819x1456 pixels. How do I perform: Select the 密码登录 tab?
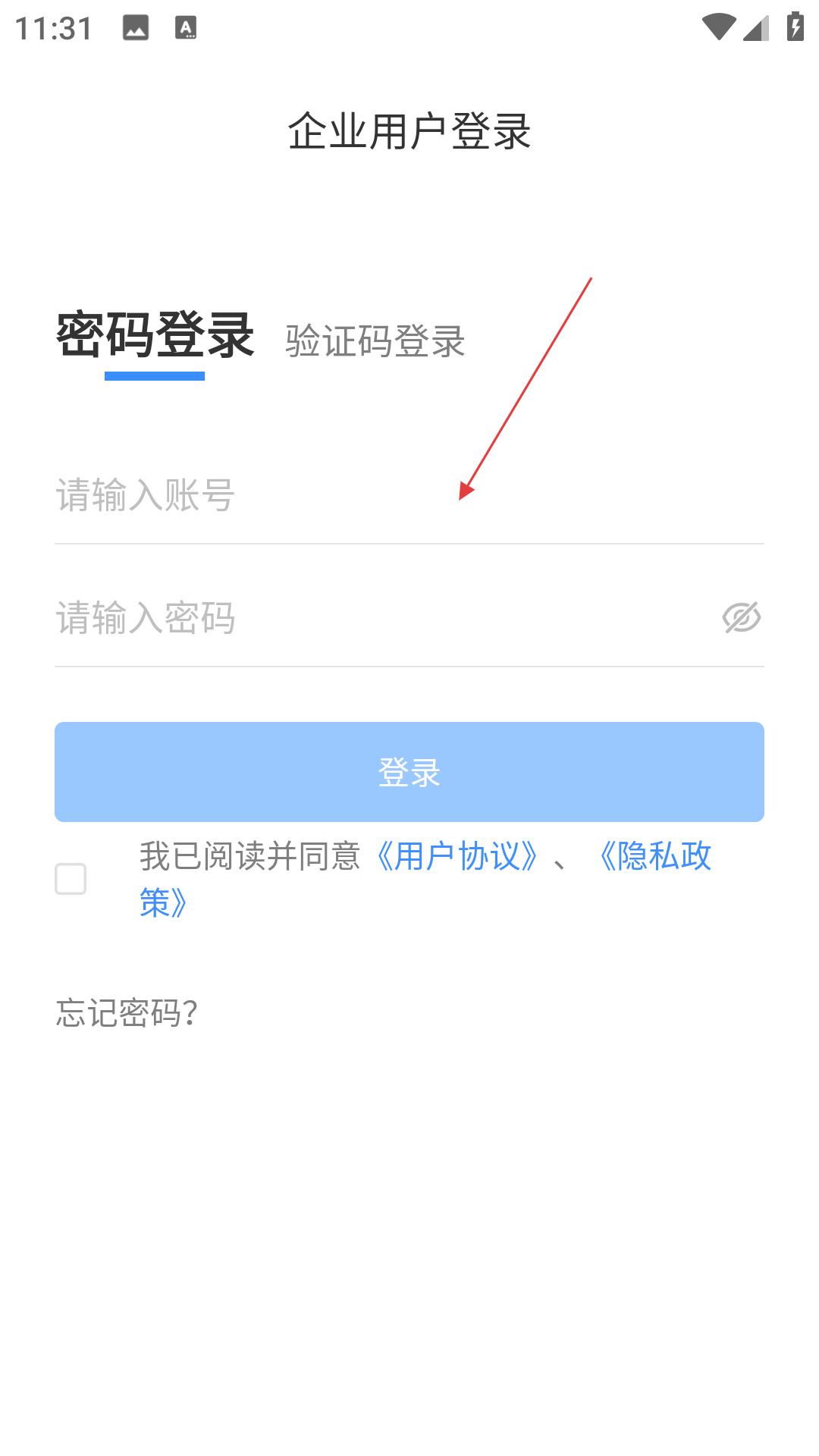(x=155, y=334)
